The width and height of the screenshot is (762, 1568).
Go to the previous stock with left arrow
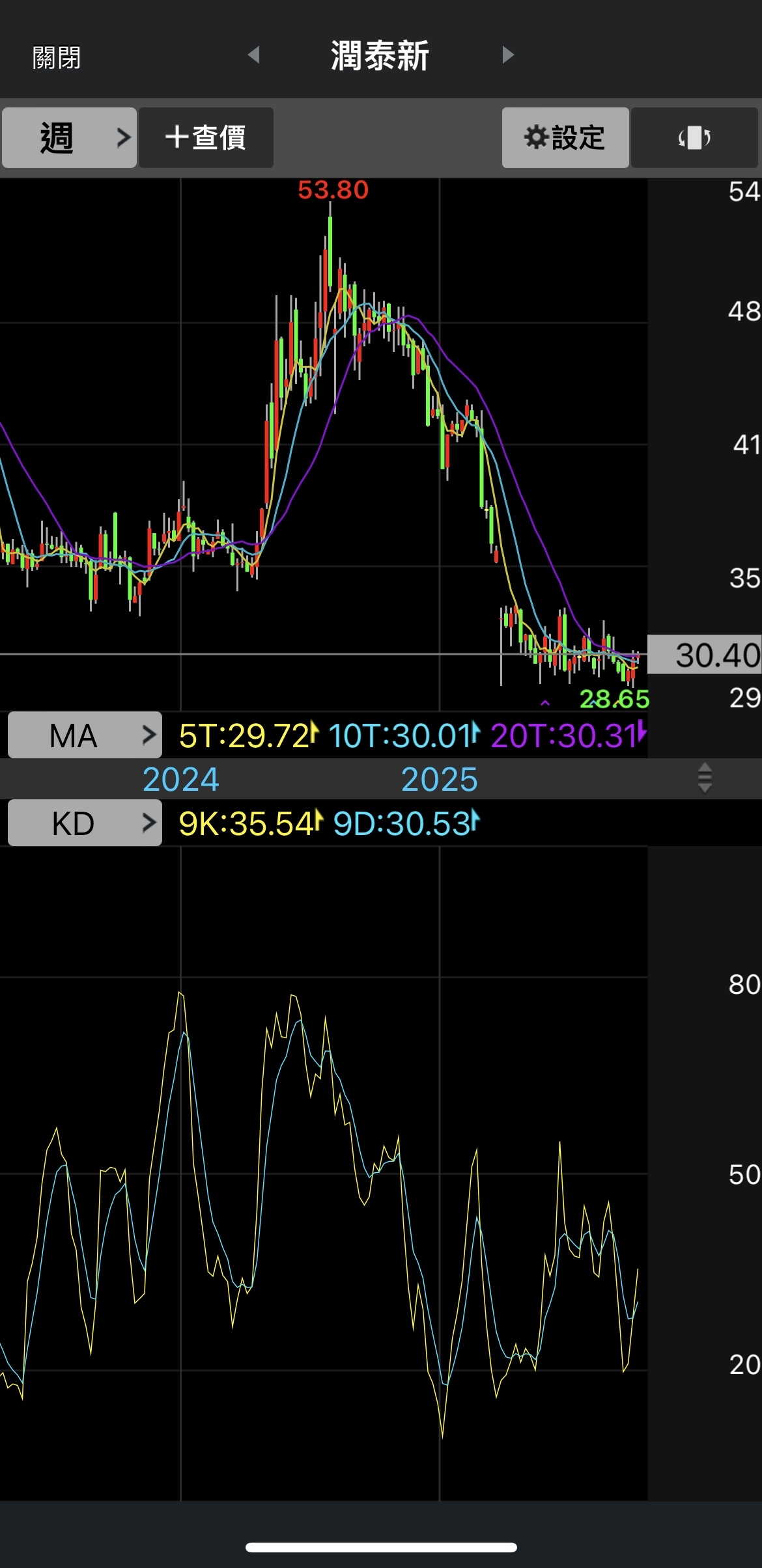(254, 55)
